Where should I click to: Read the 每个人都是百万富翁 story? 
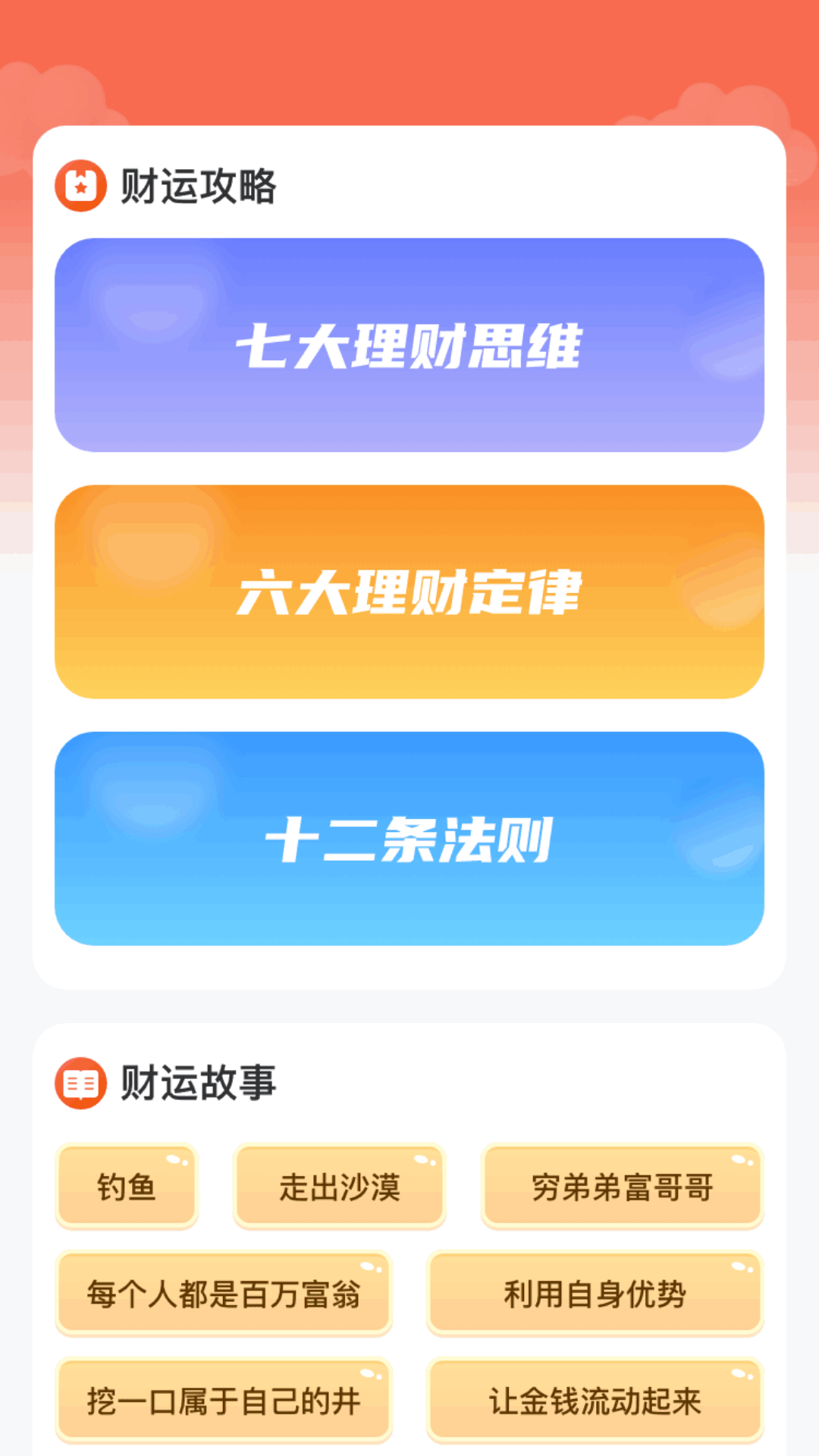(224, 1294)
